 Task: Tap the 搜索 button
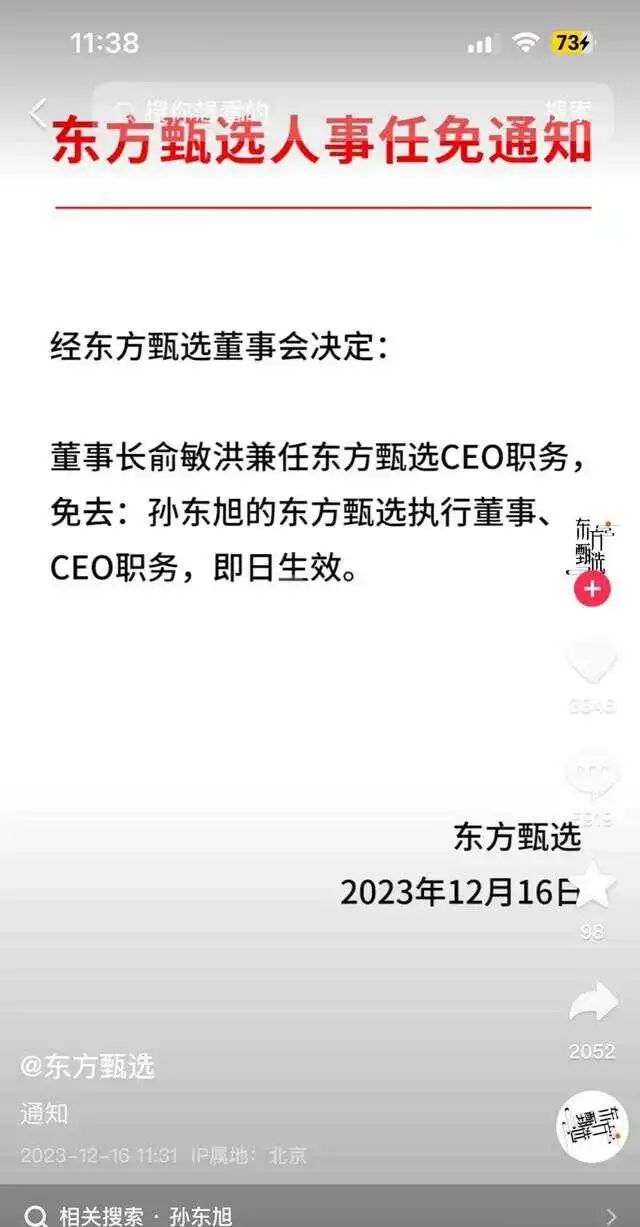point(567,110)
